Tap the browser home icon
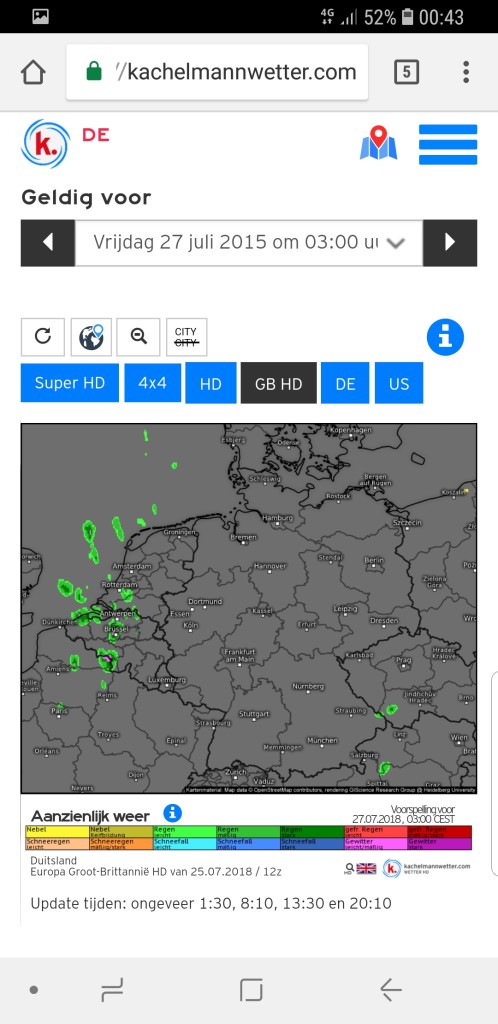Screen dimensions: 498x1024 [33, 72]
